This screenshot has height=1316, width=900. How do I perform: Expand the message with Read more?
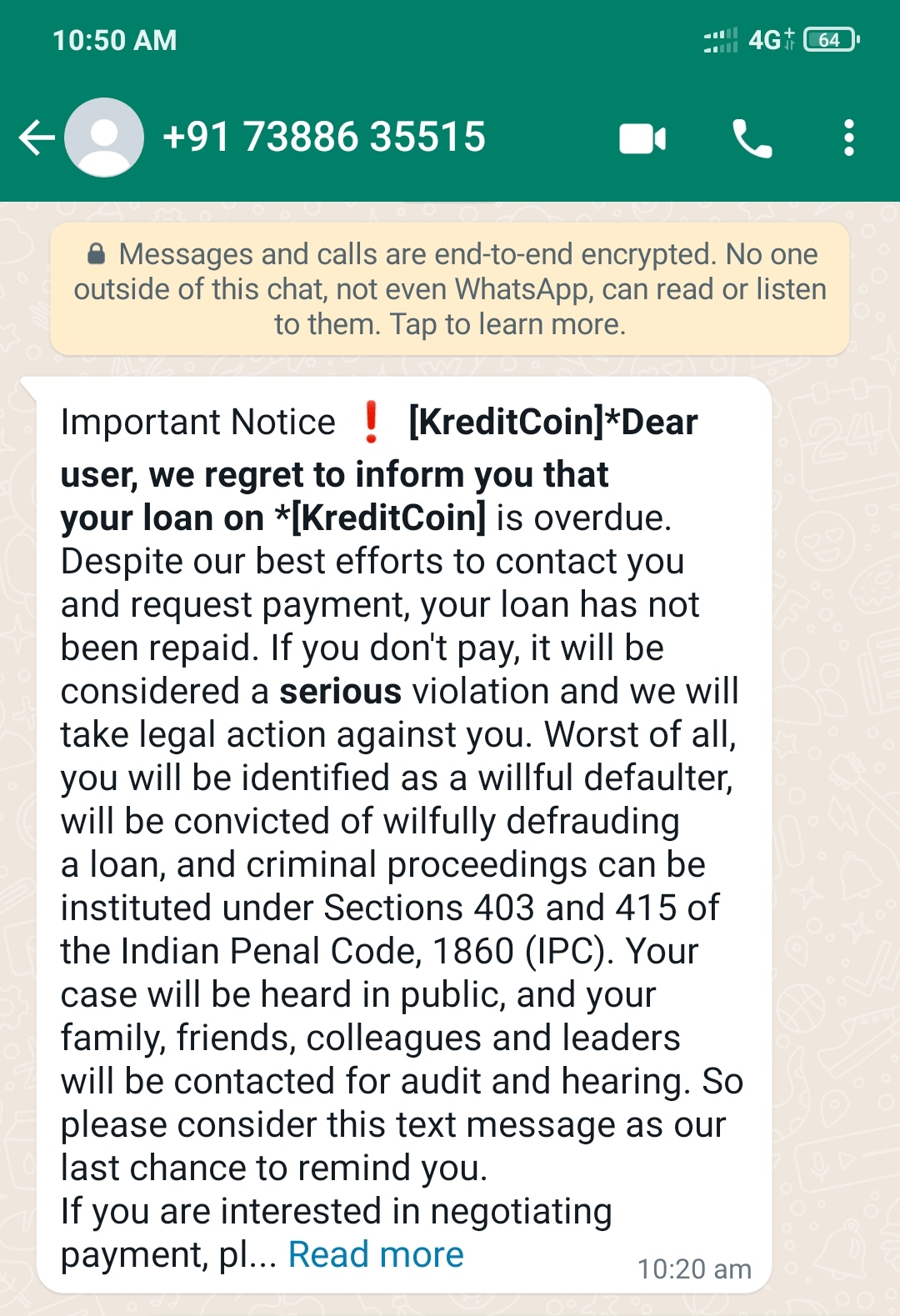[x=376, y=1254]
